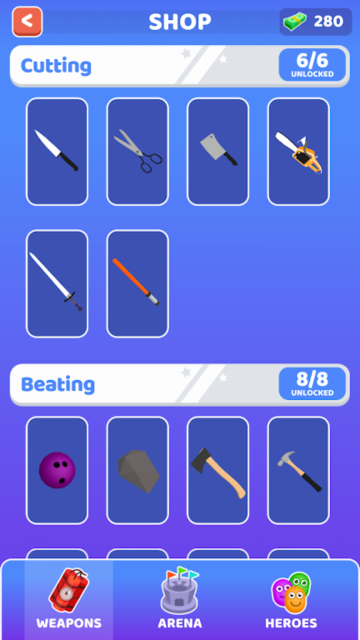Equip the long sword
Screen dimensions: 360x640
pyautogui.click(x=57, y=284)
